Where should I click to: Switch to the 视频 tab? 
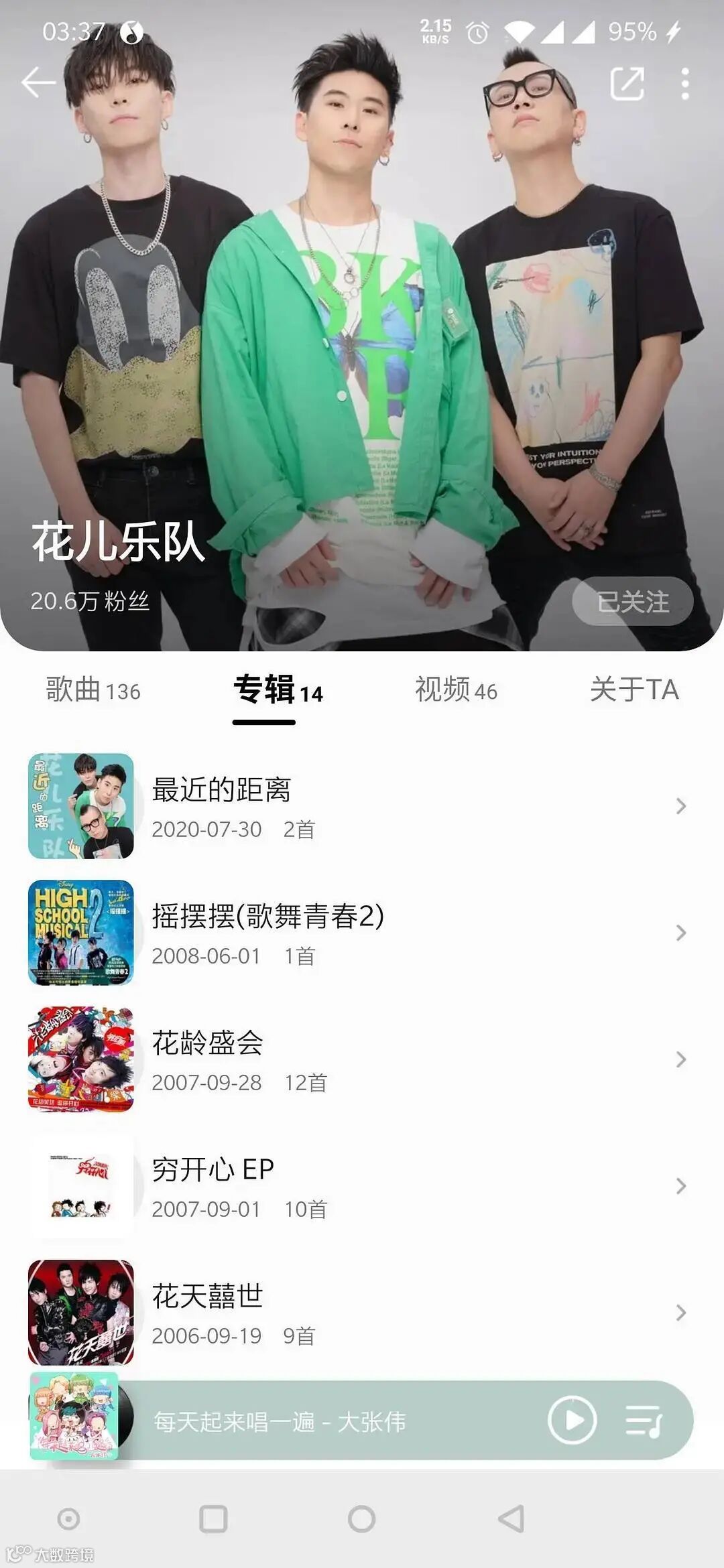[x=456, y=690]
